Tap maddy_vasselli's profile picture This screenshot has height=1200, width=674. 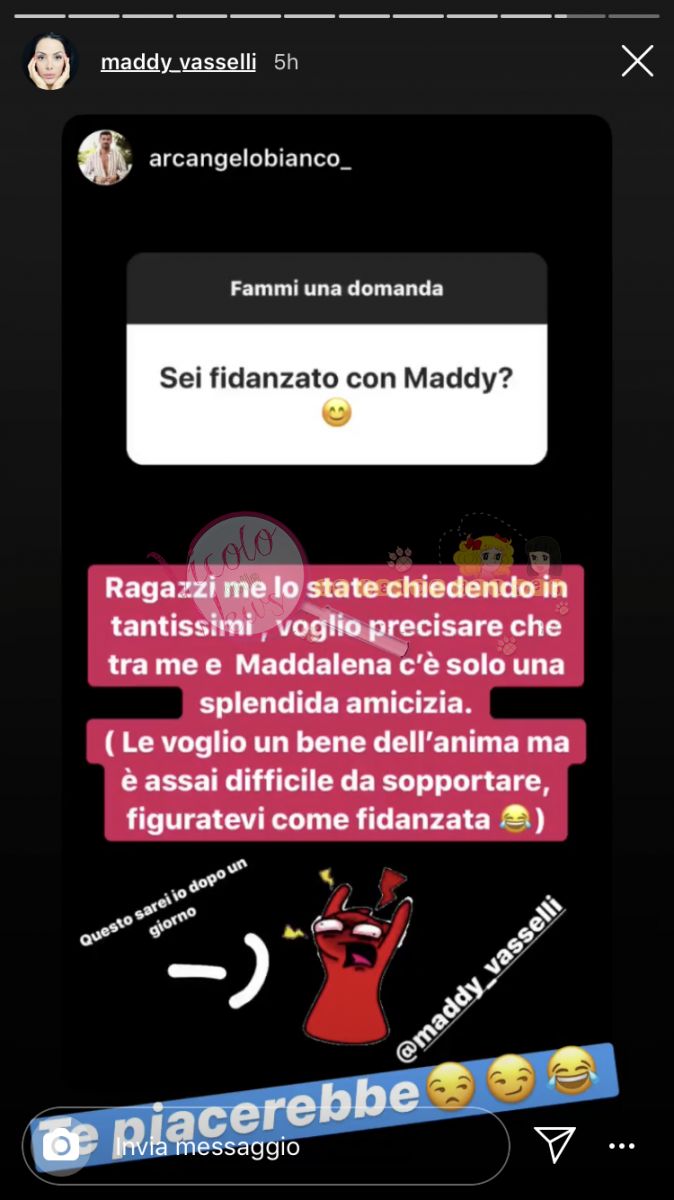(50, 62)
